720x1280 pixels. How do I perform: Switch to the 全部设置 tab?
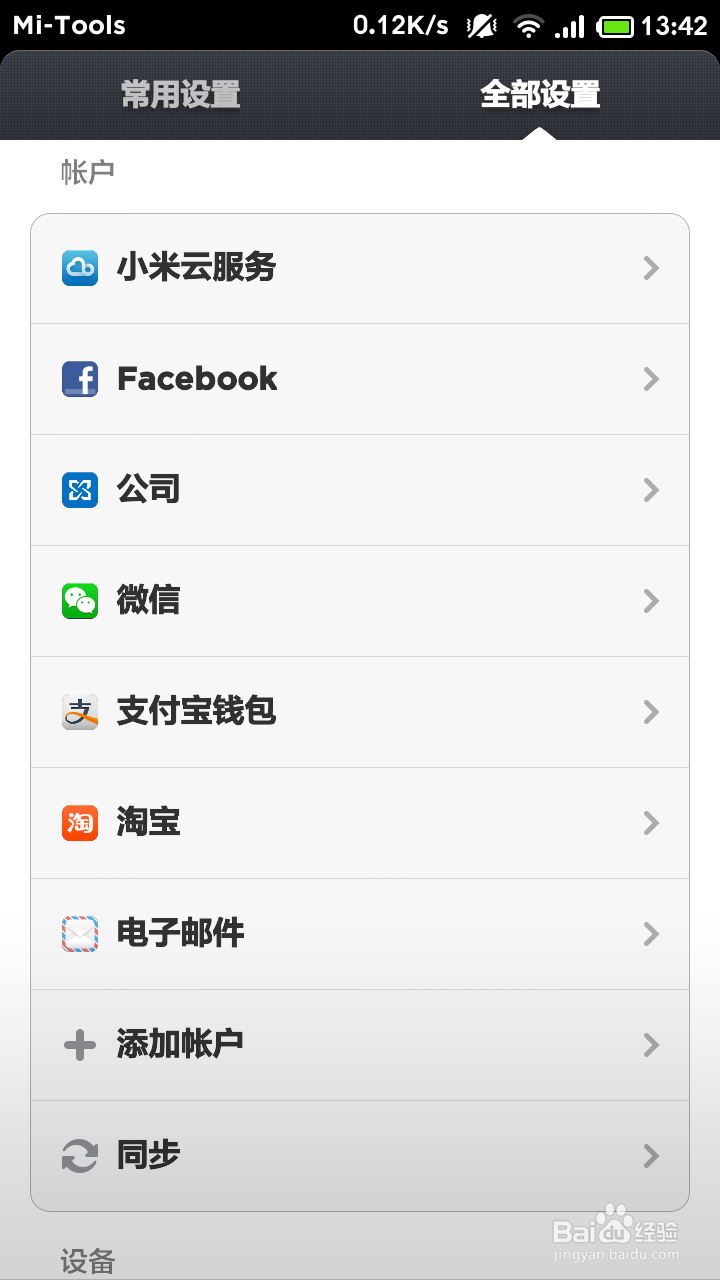tap(540, 96)
